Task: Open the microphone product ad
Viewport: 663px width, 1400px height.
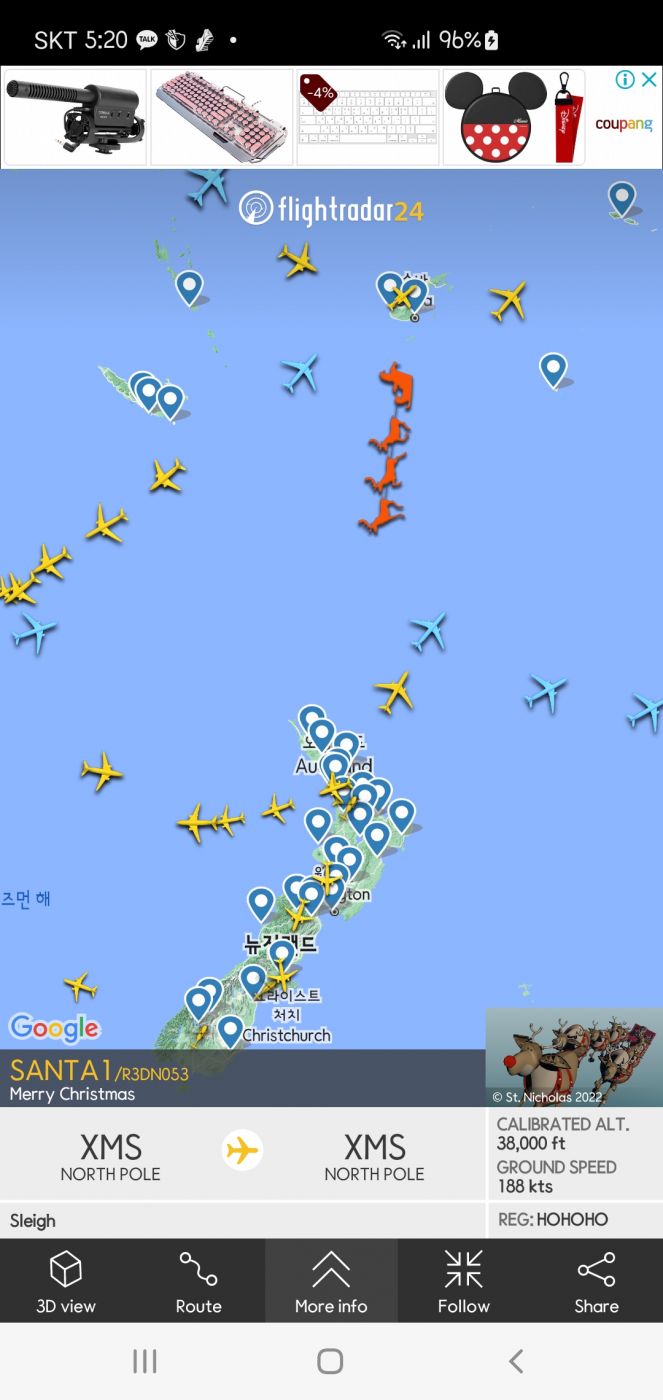Action: click(75, 117)
